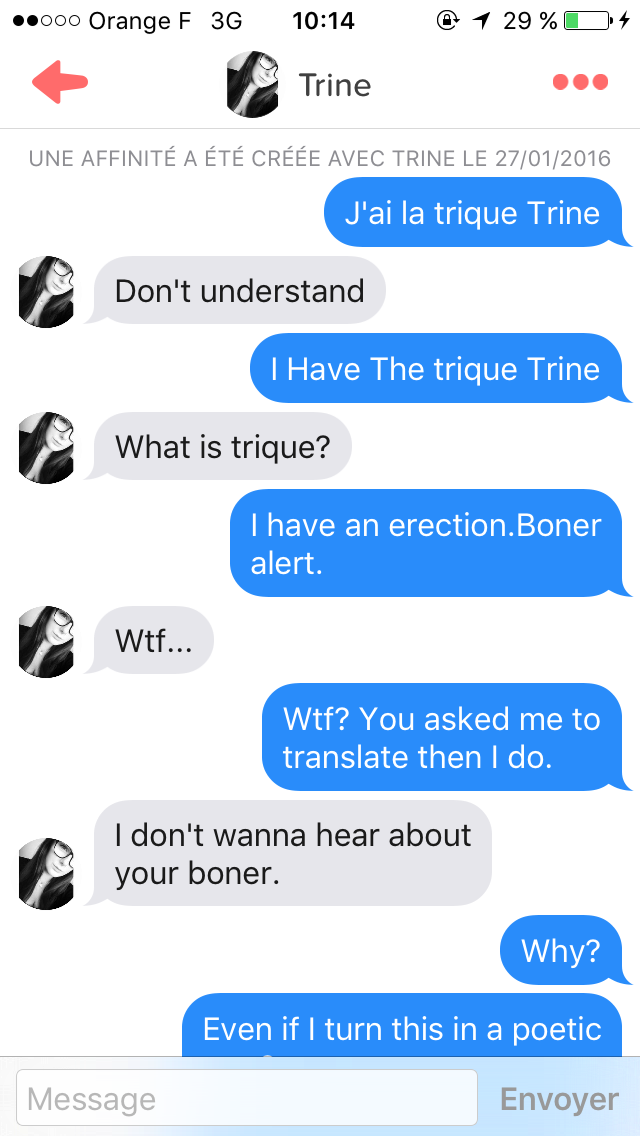The image size is (640, 1136).
Task: Go back with the red arrow
Action: point(59,82)
